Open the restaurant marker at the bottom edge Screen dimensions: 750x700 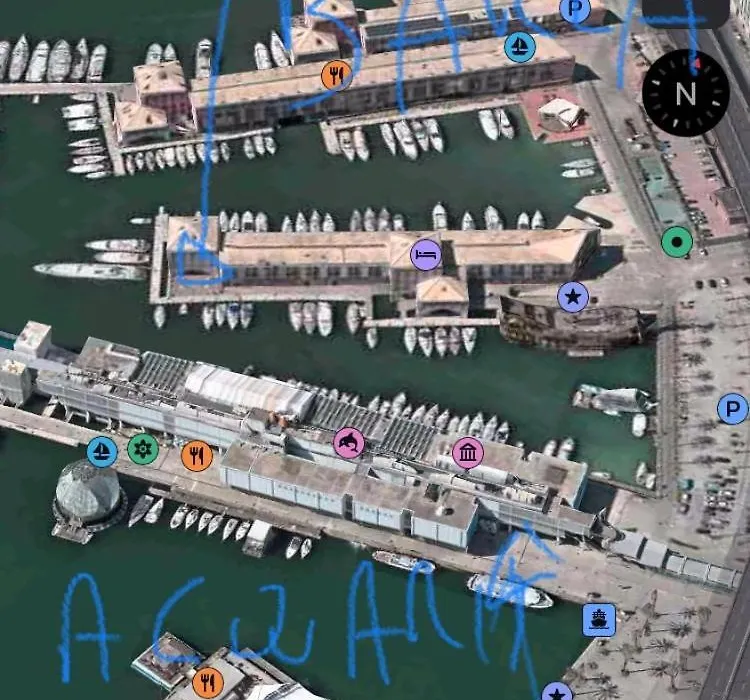click(x=208, y=683)
